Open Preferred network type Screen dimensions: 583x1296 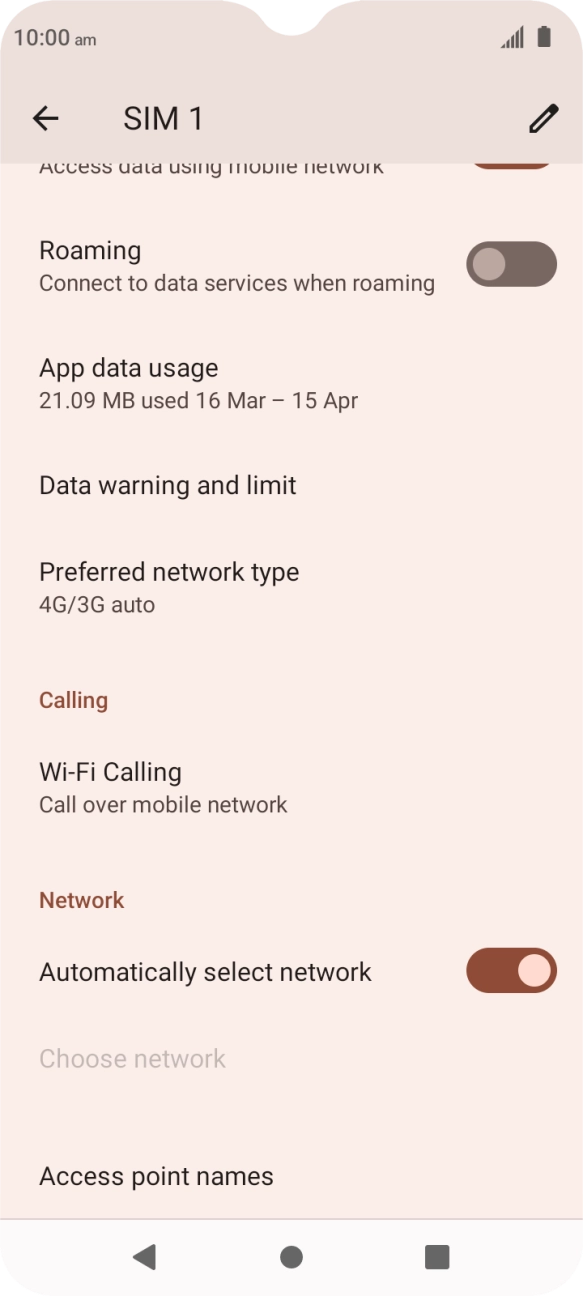291,588
